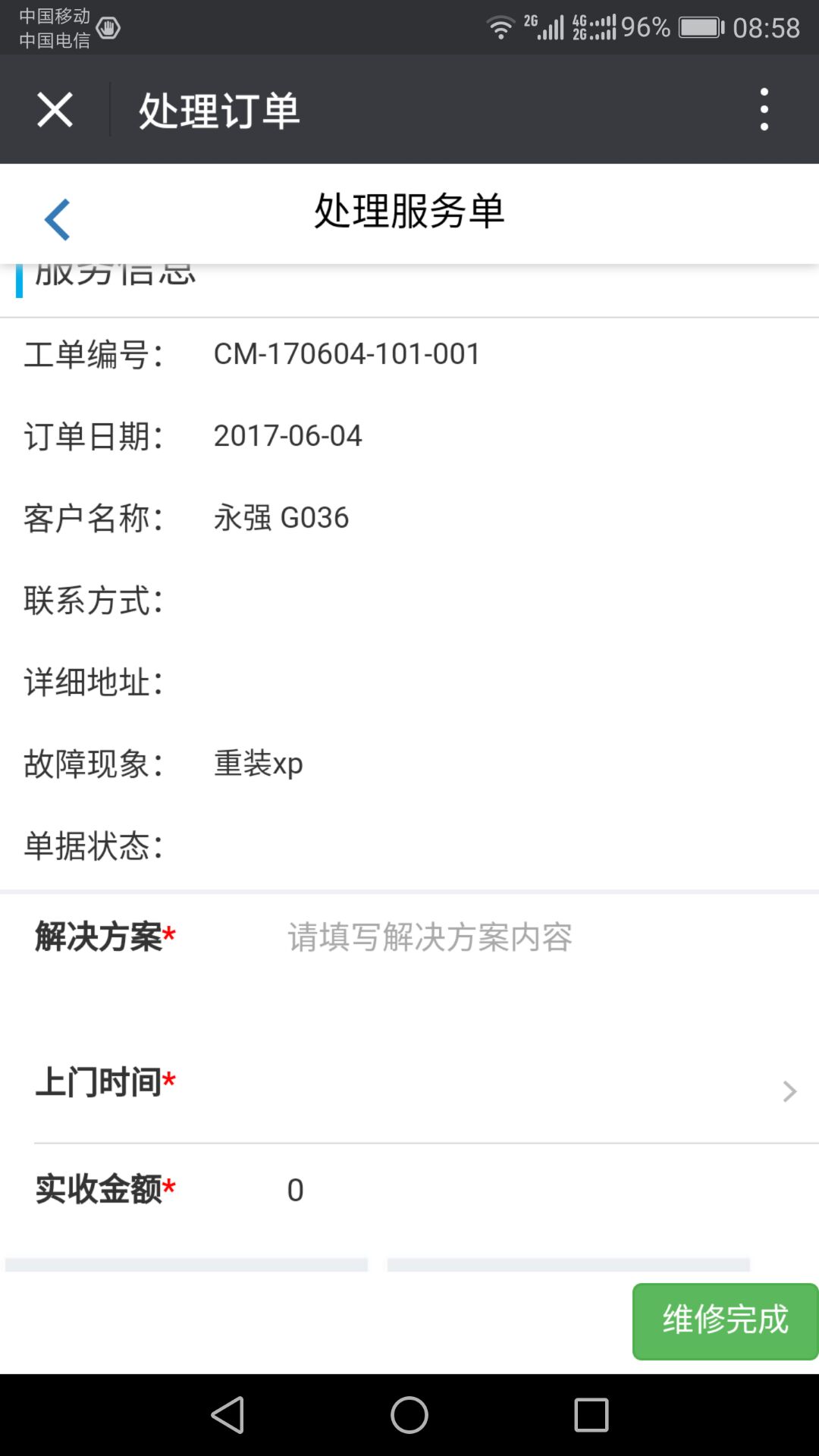Screen dimensions: 819x1456
Task: Close the 处理订单 web page
Action: [x=55, y=110]
